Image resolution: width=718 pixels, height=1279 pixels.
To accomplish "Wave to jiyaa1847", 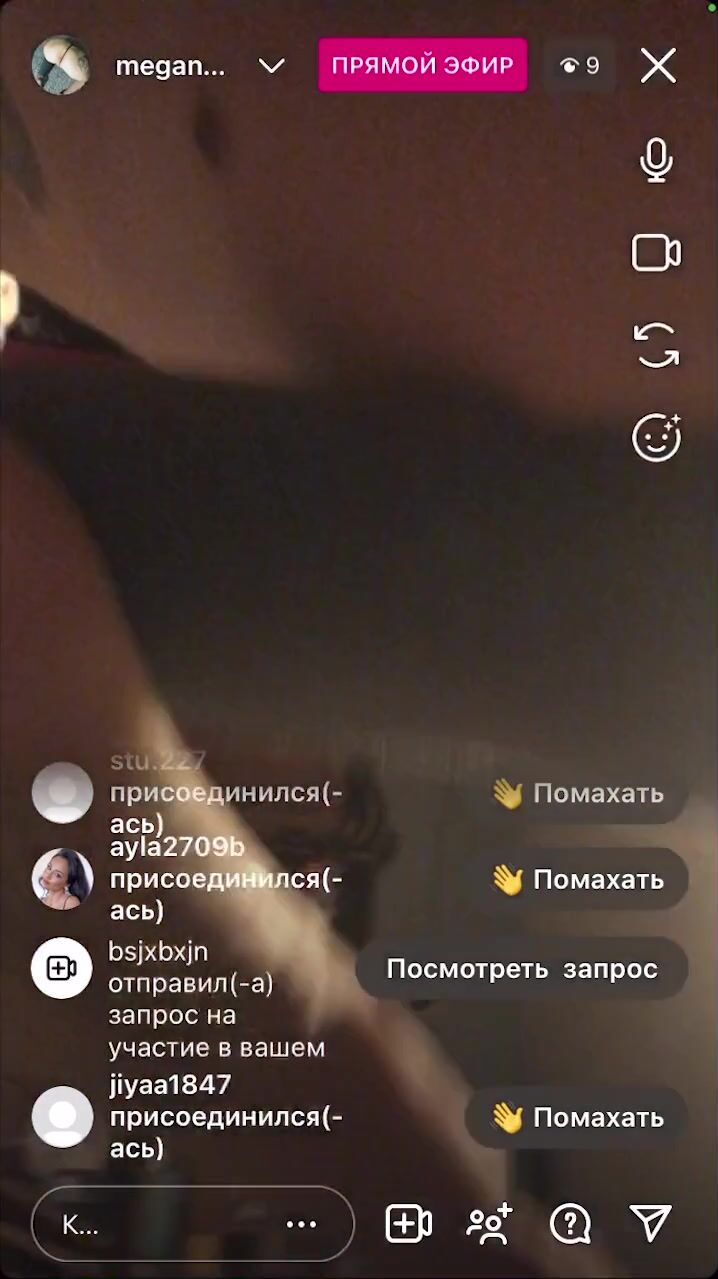I will point(577,1117).
